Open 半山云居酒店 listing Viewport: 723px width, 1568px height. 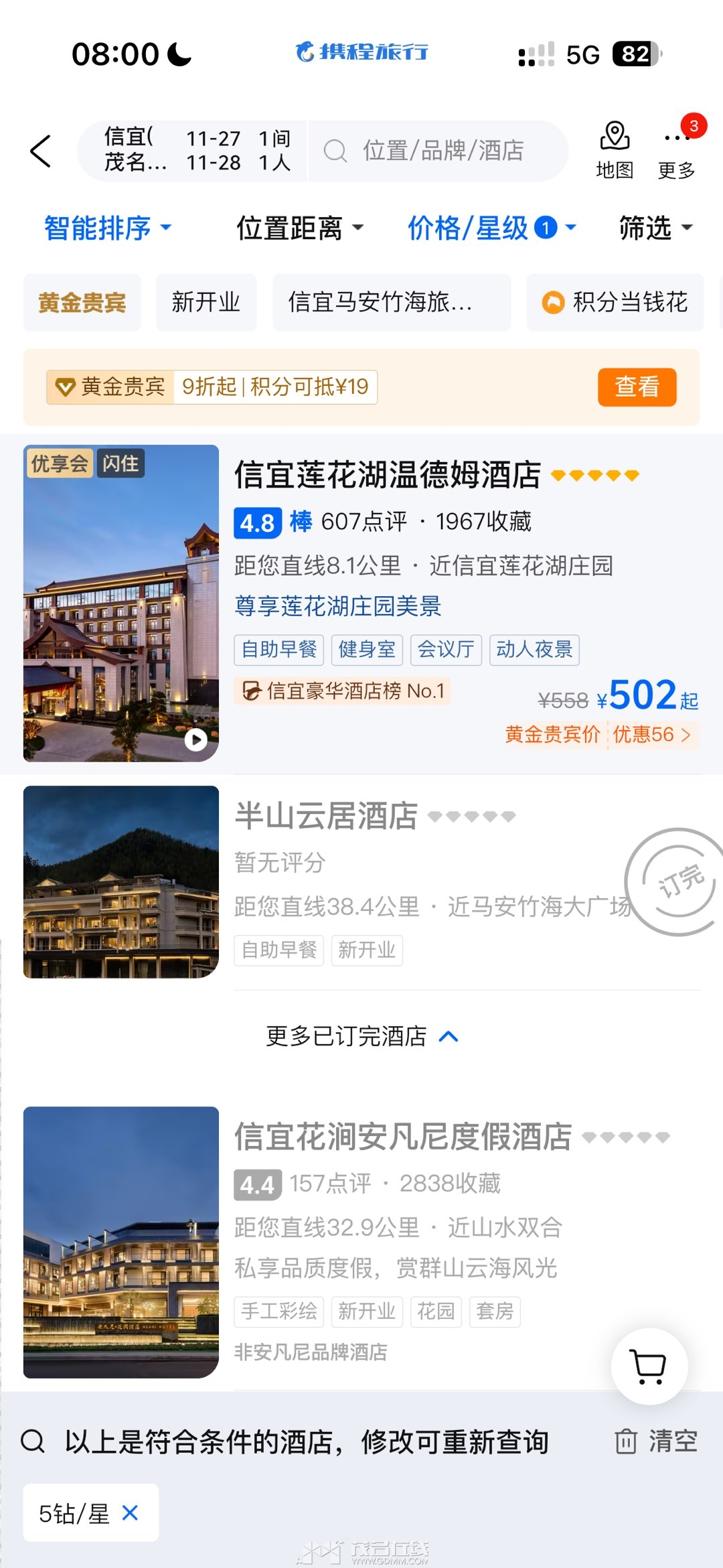(x=361, y=881)
